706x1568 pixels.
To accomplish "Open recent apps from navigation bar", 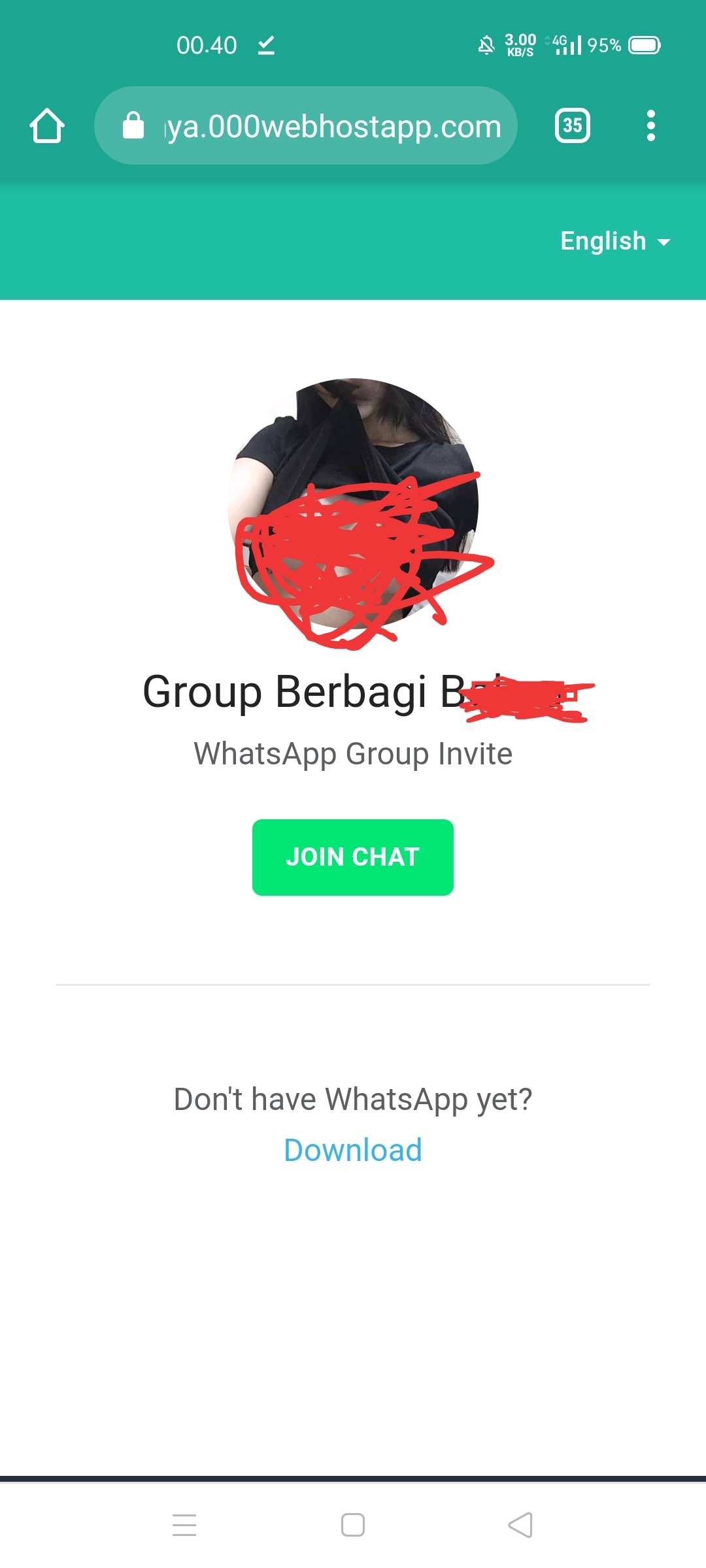I will pyautogui.click(x=184, y=1525).
